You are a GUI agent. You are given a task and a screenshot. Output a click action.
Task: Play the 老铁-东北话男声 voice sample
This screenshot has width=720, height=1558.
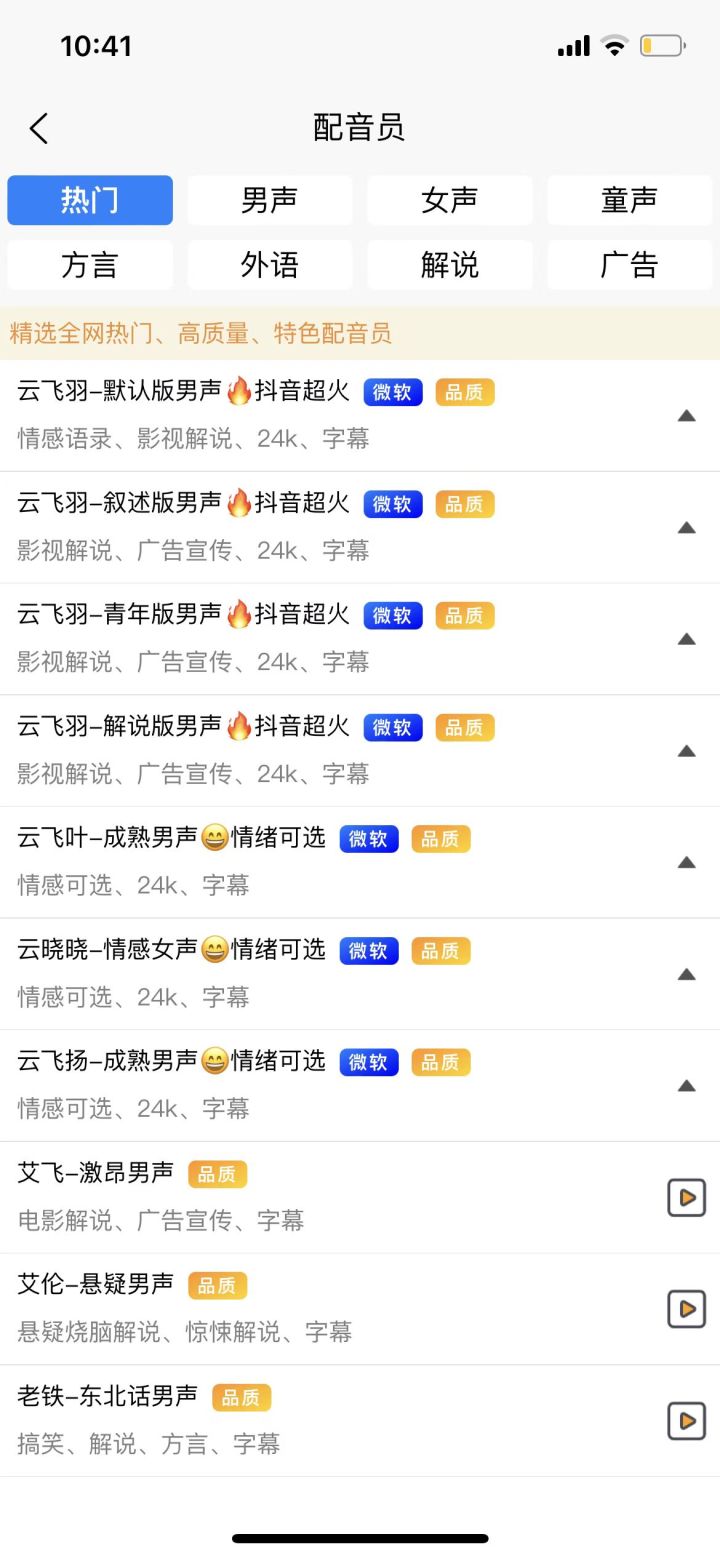(686, 1420)
